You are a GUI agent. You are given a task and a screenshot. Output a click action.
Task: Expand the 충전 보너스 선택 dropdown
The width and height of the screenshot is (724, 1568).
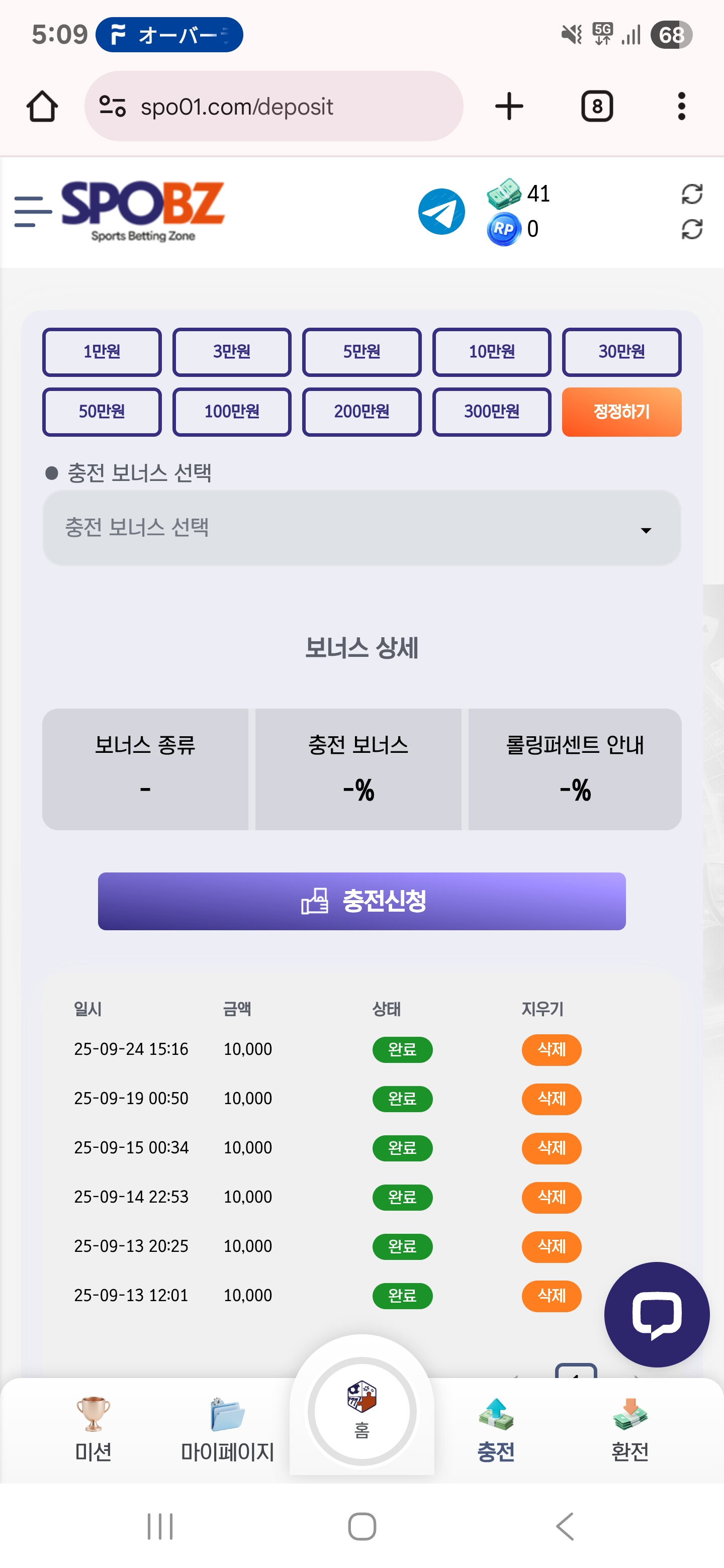361,528
